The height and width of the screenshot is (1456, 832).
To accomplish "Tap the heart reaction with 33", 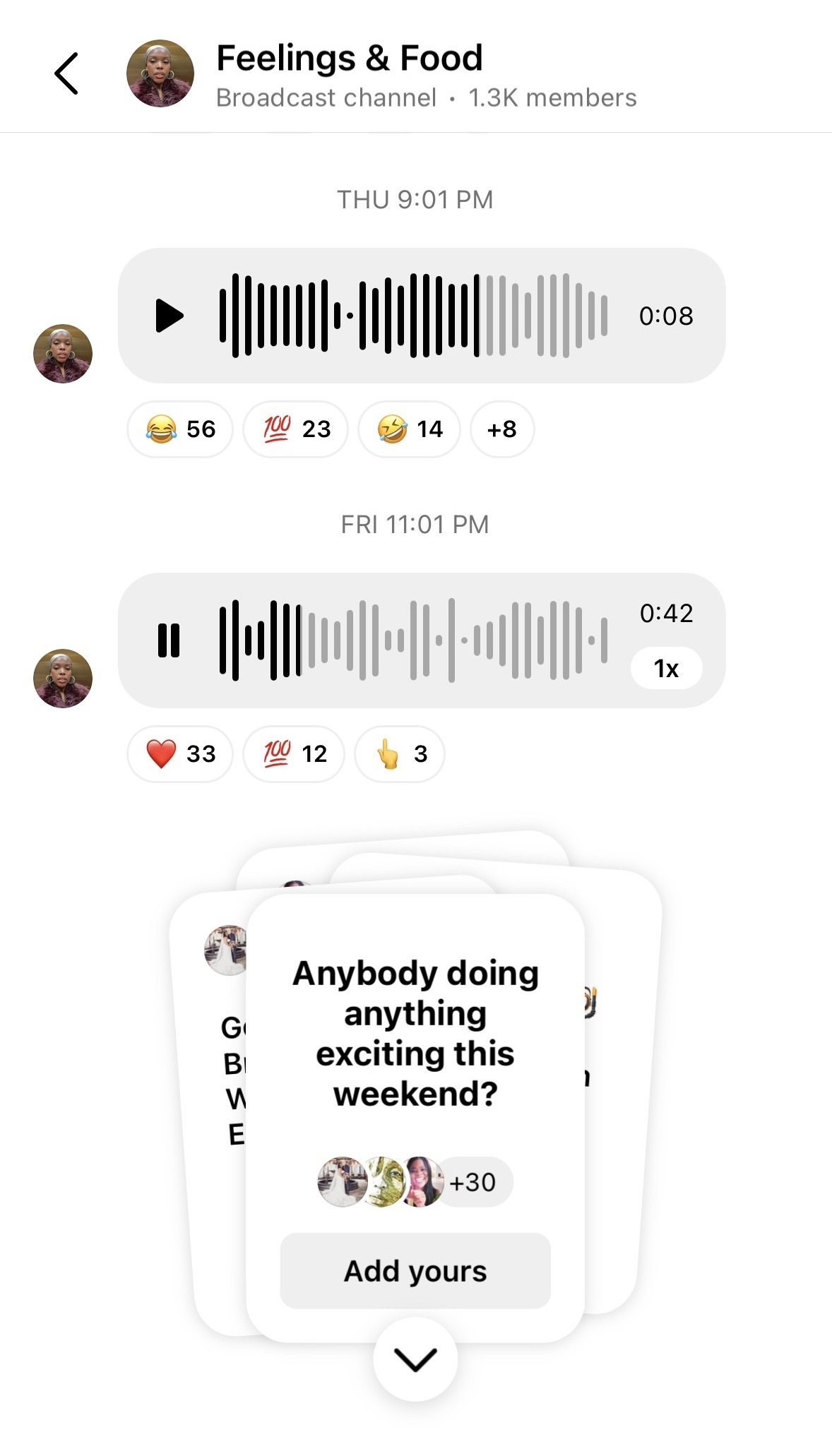I will pos(180,754).
